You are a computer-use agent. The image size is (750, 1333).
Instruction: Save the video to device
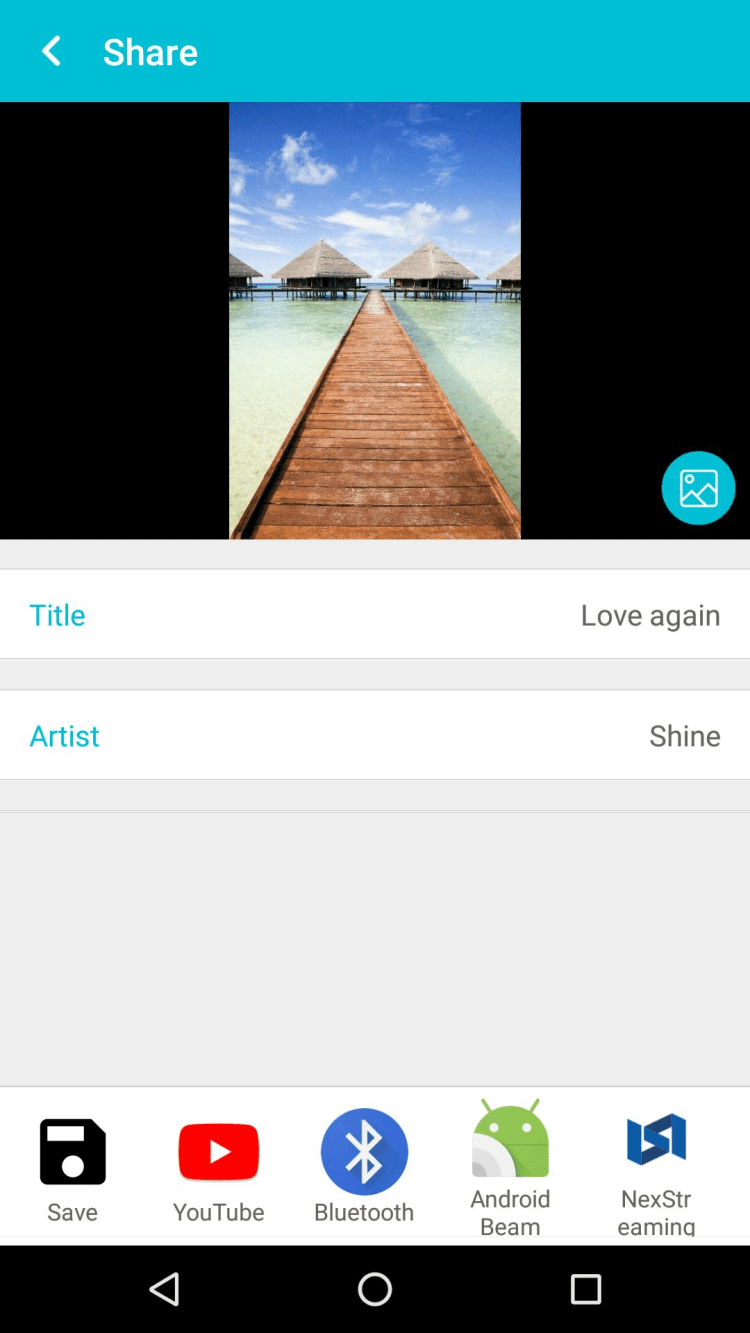[72, 1165]
